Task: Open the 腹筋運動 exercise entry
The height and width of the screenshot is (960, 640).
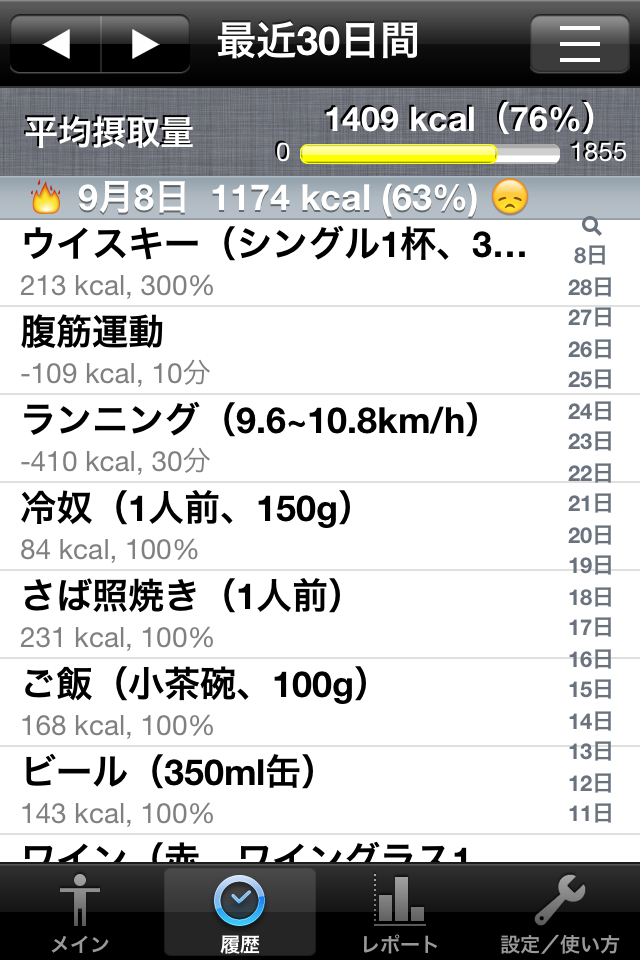Action: click(280, 350)
